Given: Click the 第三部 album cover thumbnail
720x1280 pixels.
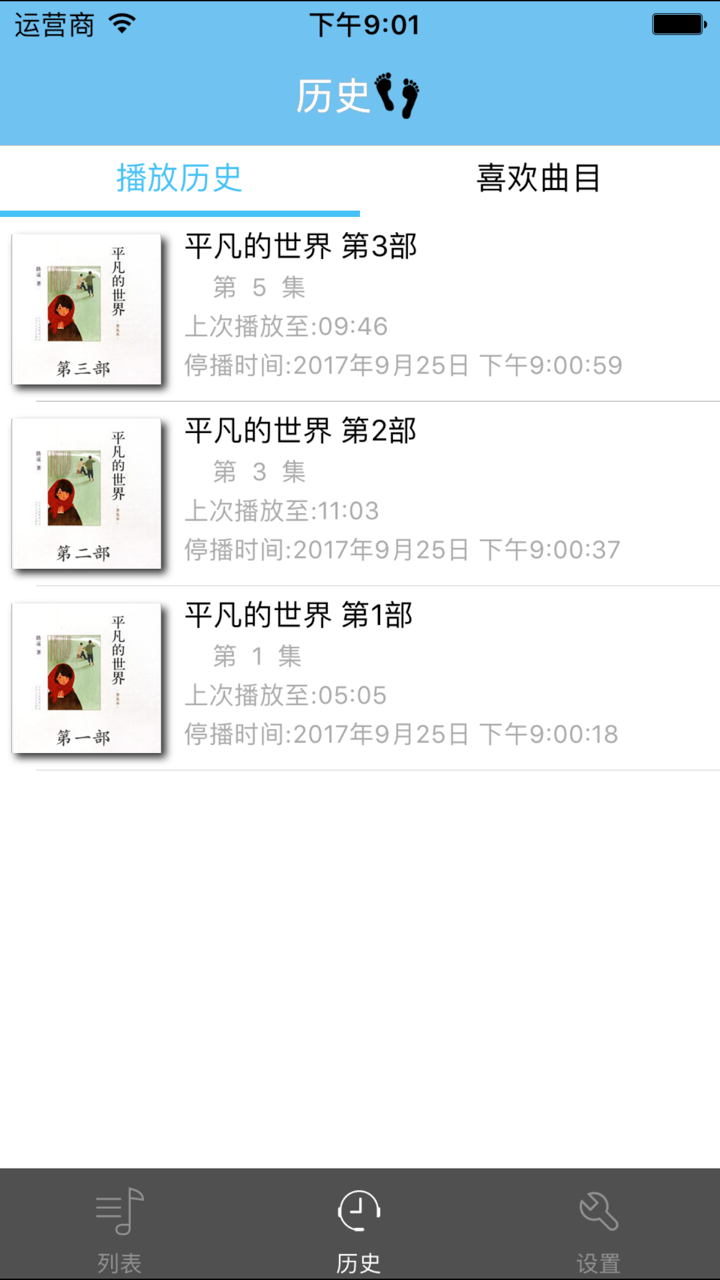Looking at the screenshot, I should pos(88,308).
